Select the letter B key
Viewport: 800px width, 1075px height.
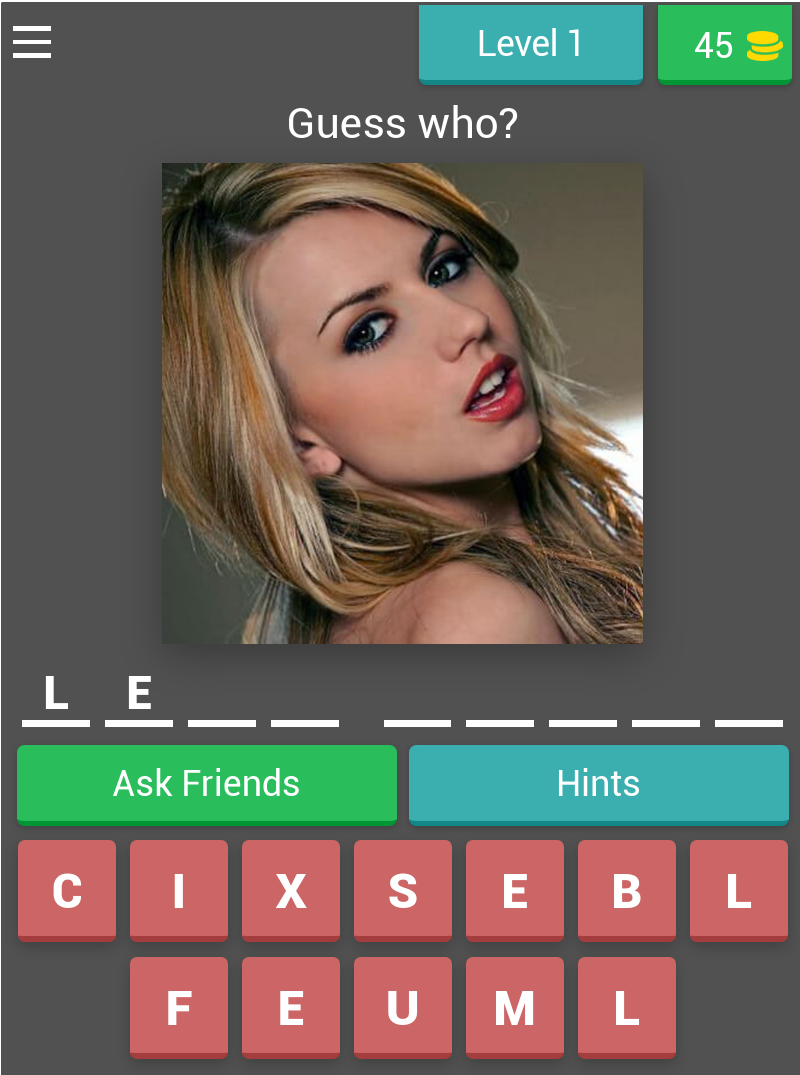click(627, 890)
